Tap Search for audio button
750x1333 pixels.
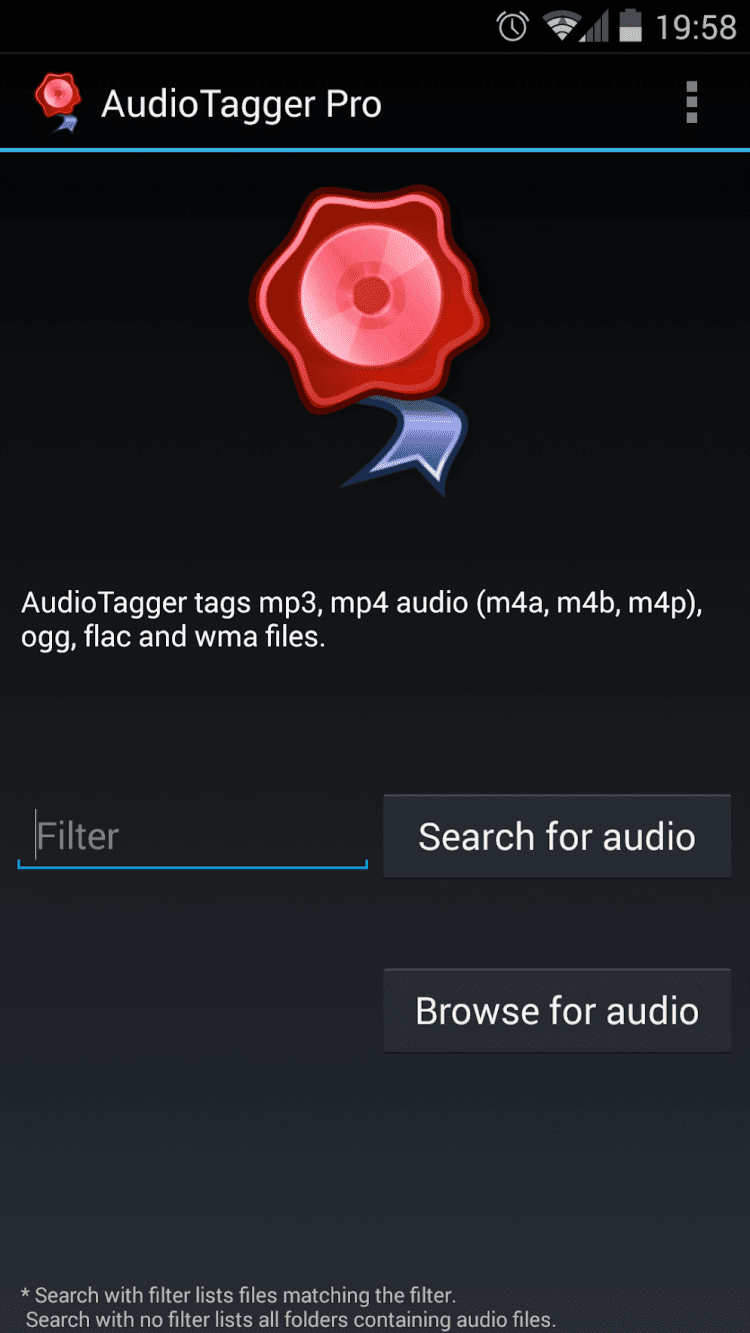557,837
